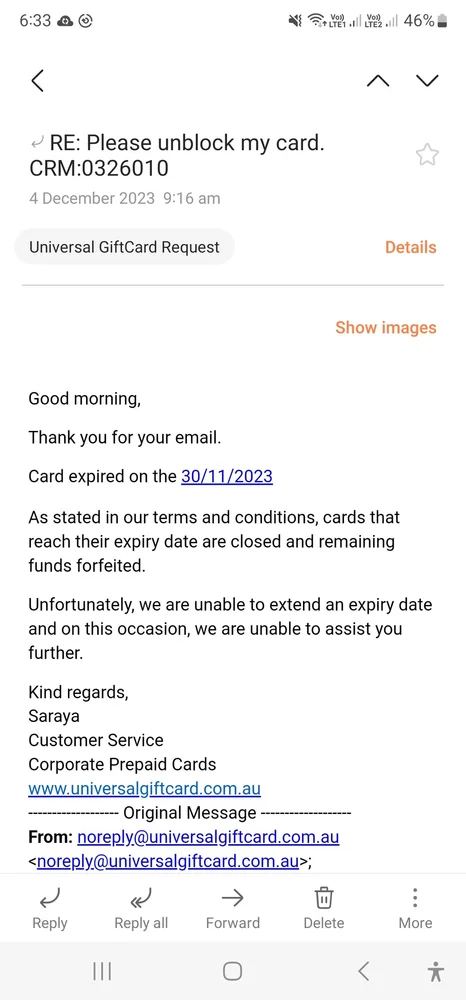Choose Reply all
This screenshot has height=1000, width=466.
[x=141, y=909]
